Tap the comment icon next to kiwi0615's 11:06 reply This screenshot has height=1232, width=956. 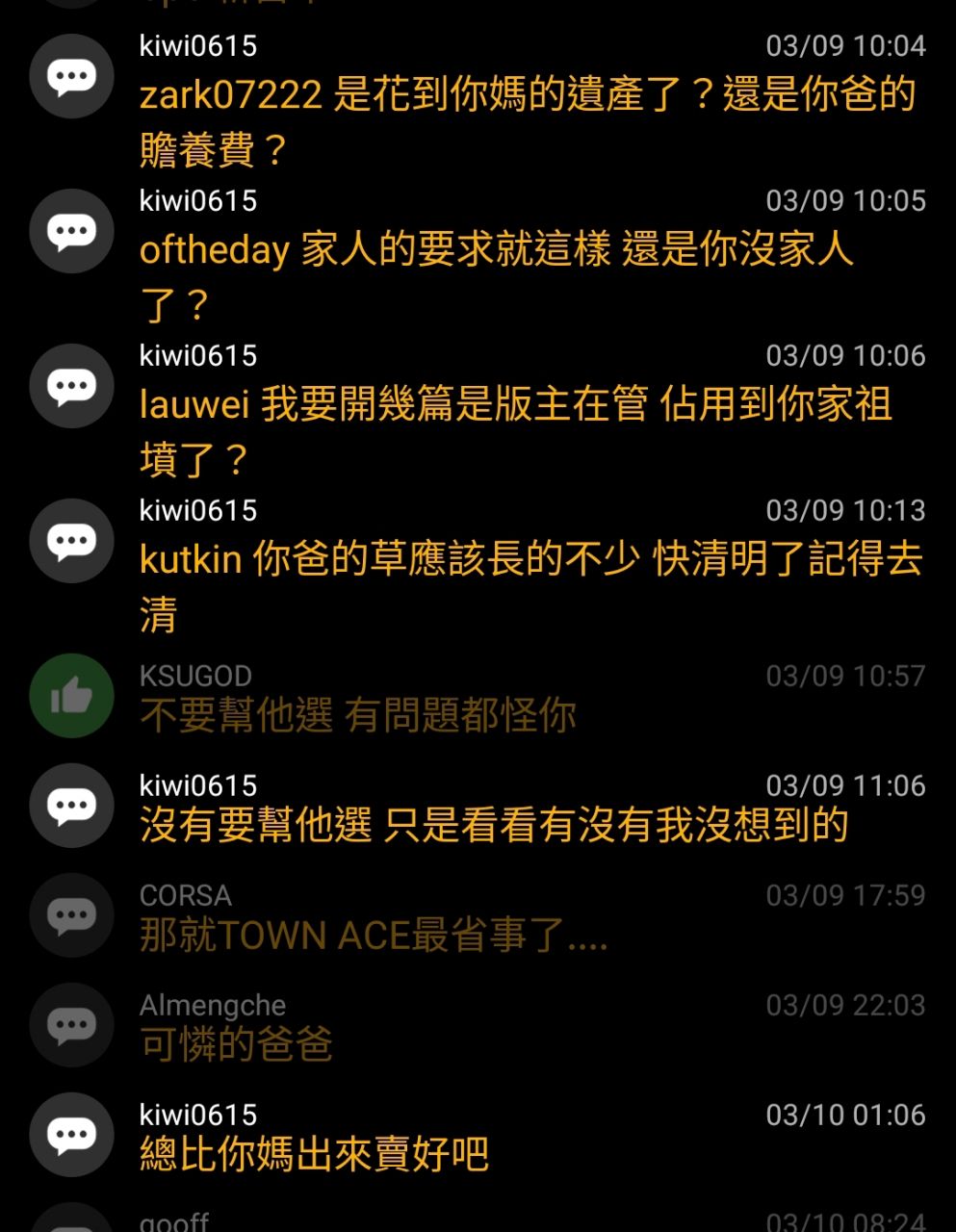coord(70,805)
